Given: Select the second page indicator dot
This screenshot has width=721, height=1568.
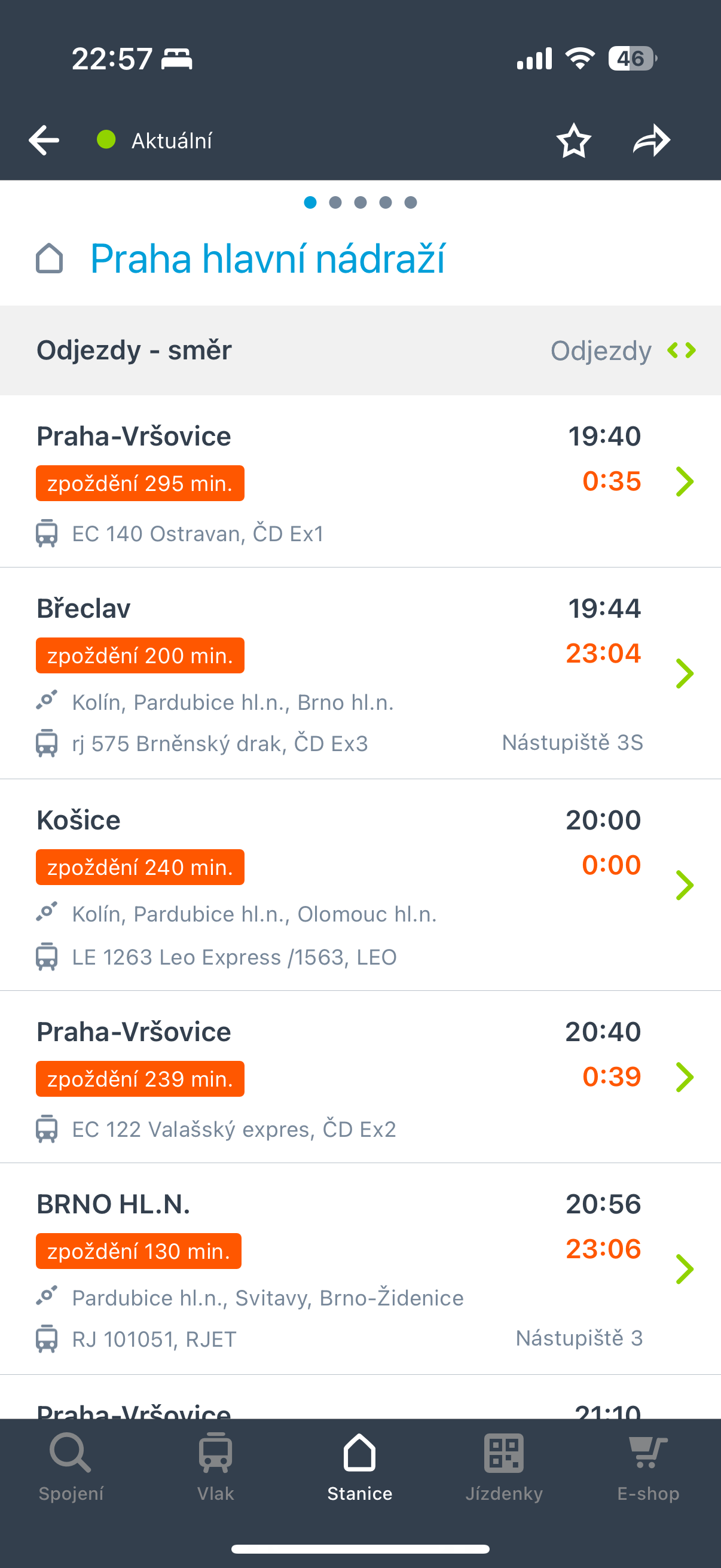Looking at the screenshot, I should pos(335,203).
